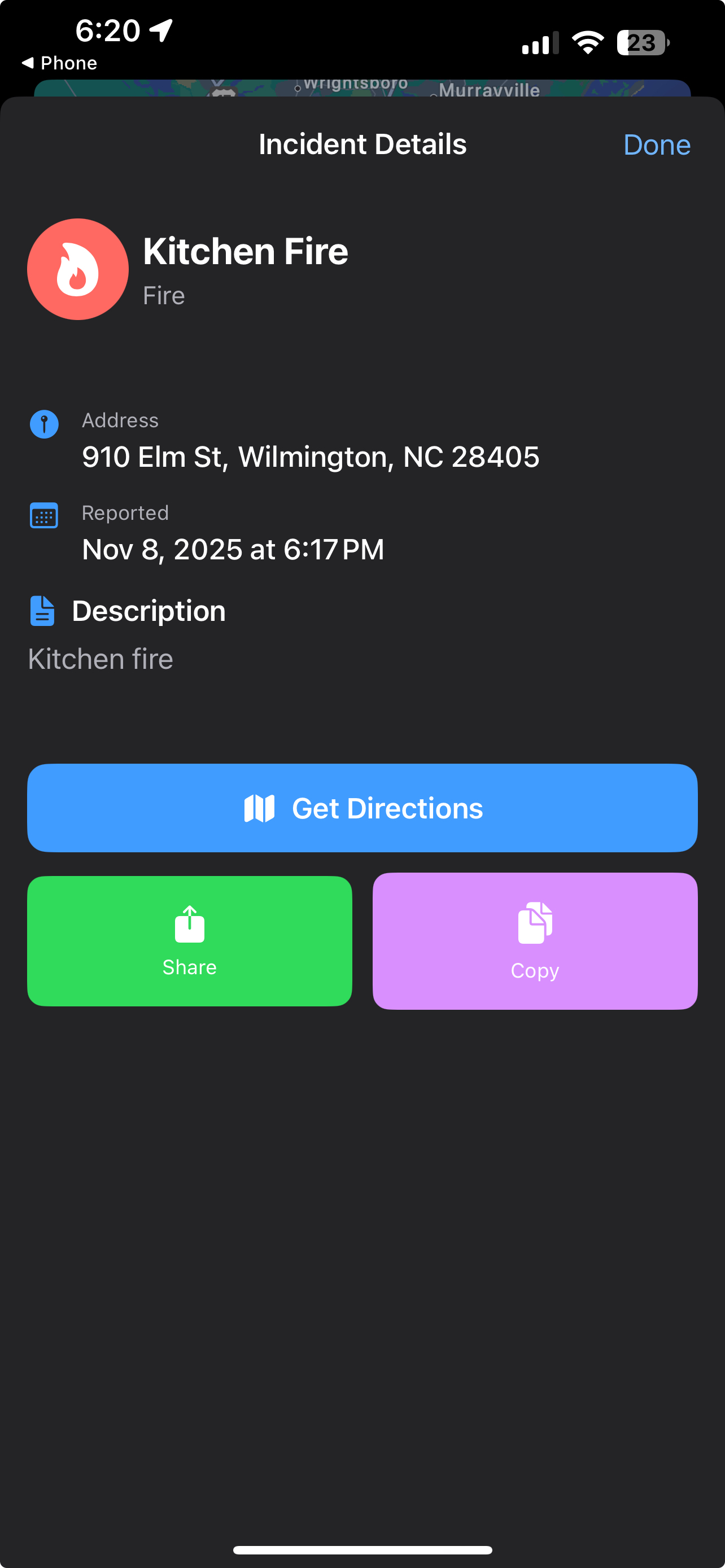Share the Kitchen Fire incident
The width and height of the screenshot is (725, 1568).
click(x=189, y=940)
